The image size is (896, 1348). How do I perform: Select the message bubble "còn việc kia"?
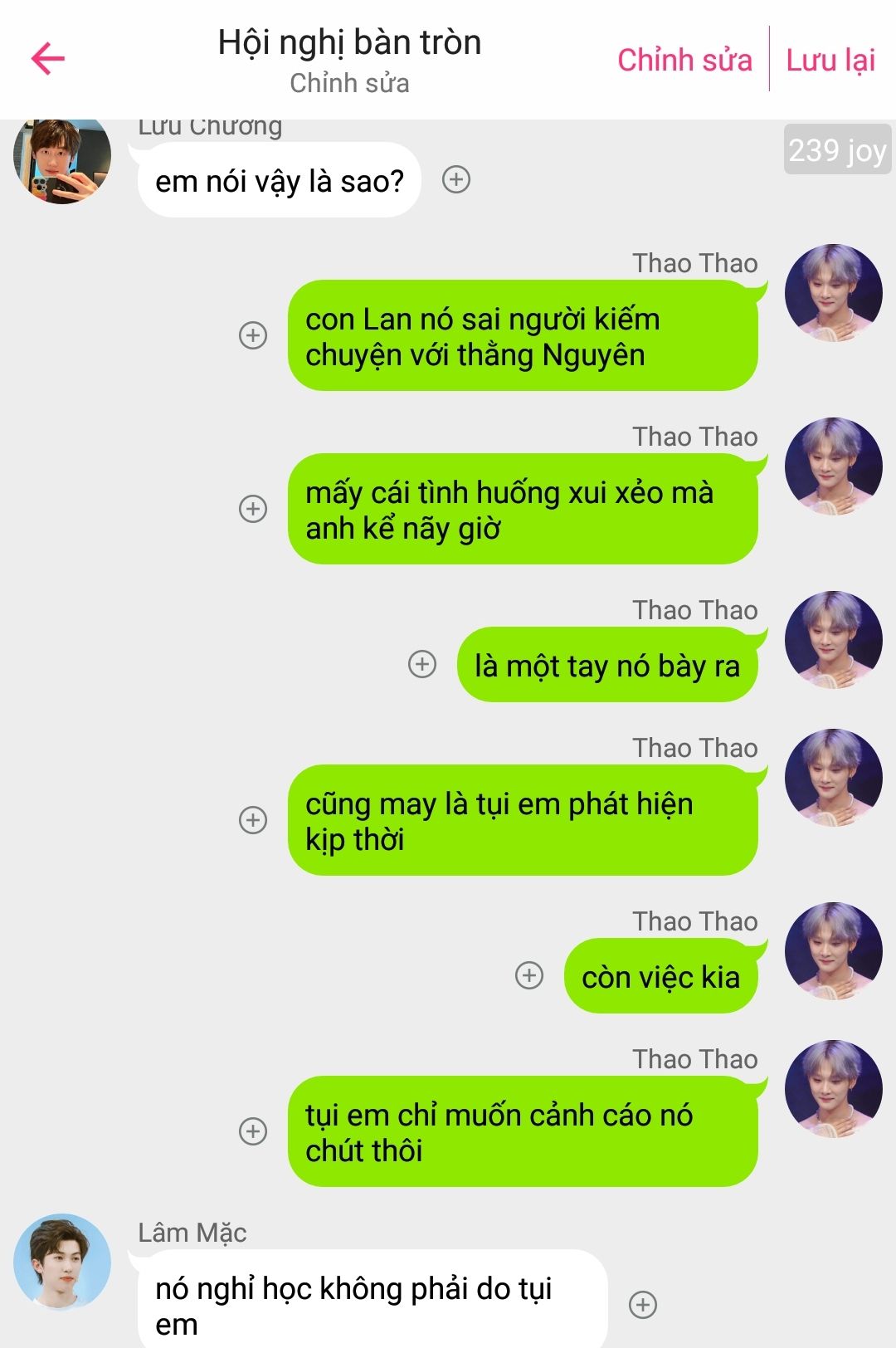661,976
